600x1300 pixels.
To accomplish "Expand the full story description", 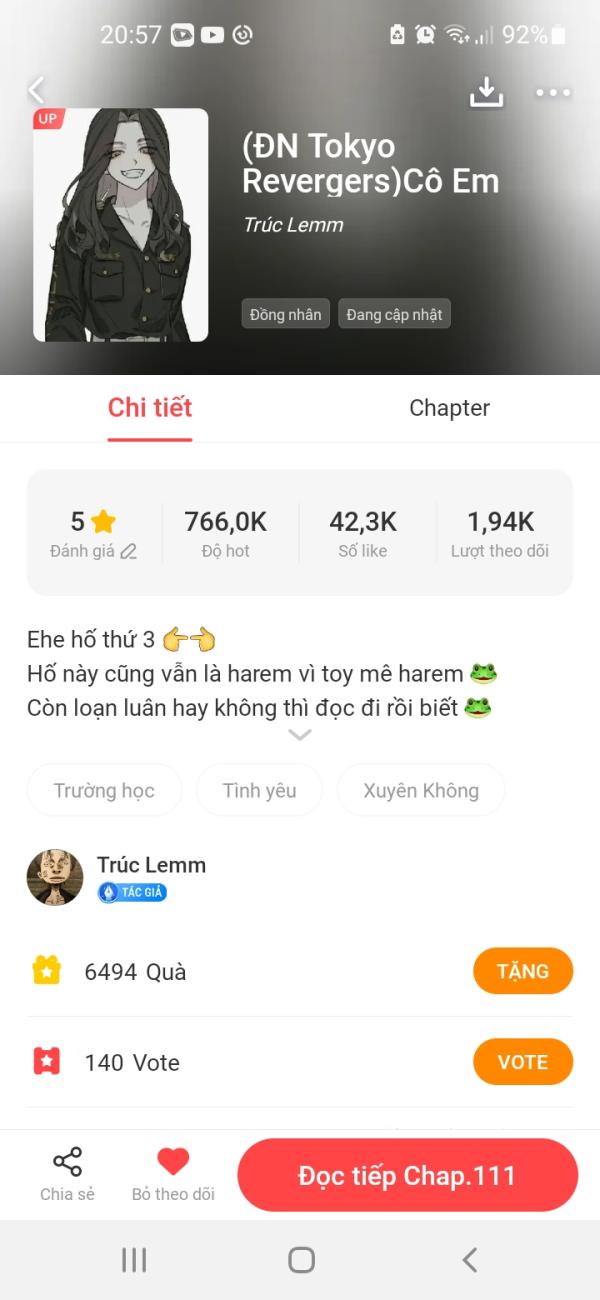I will pos(300,735).
